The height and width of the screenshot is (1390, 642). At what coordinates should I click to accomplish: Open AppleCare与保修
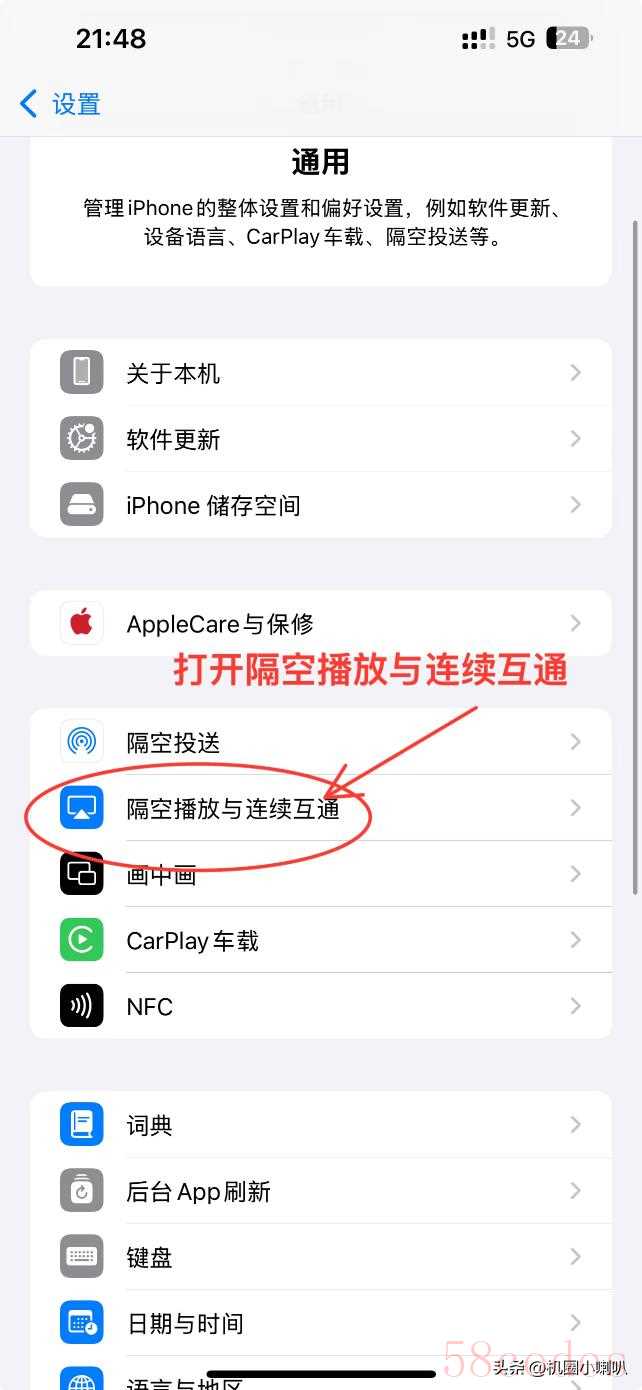point(320,623)
